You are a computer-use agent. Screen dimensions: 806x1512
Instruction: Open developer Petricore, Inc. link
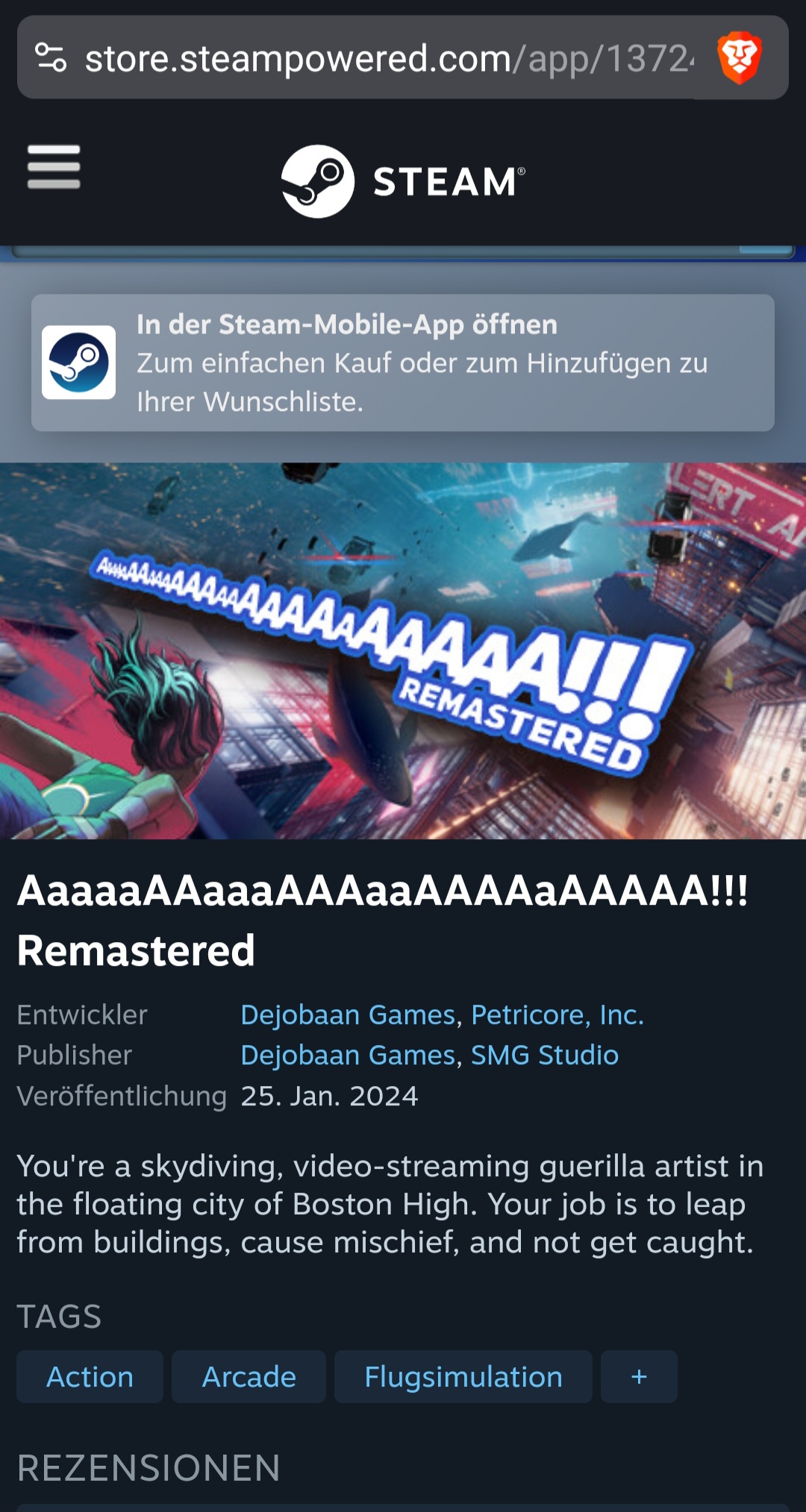[x=557, y=1014]
